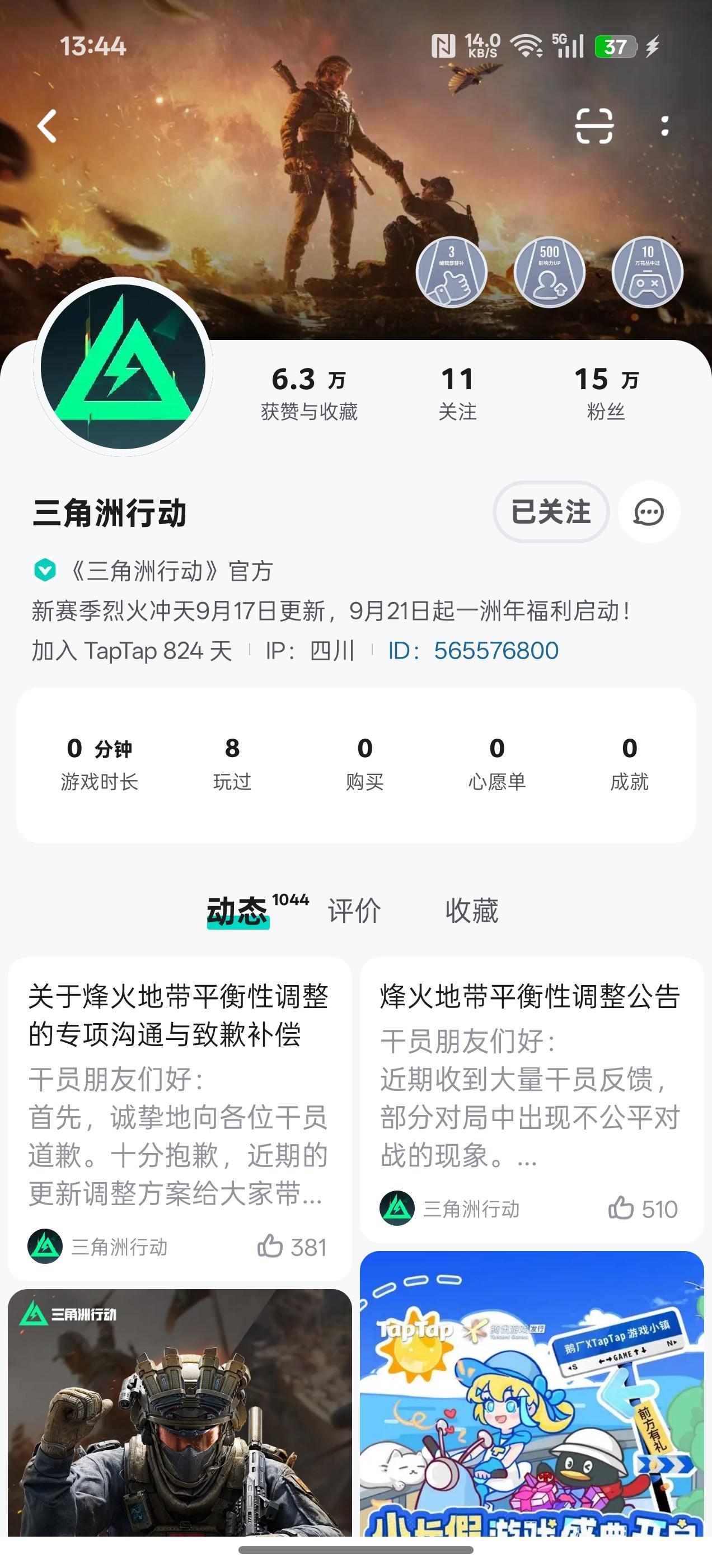712x1568 pixels.
Task: View the 关注 following list
Action: coord(458,394)
